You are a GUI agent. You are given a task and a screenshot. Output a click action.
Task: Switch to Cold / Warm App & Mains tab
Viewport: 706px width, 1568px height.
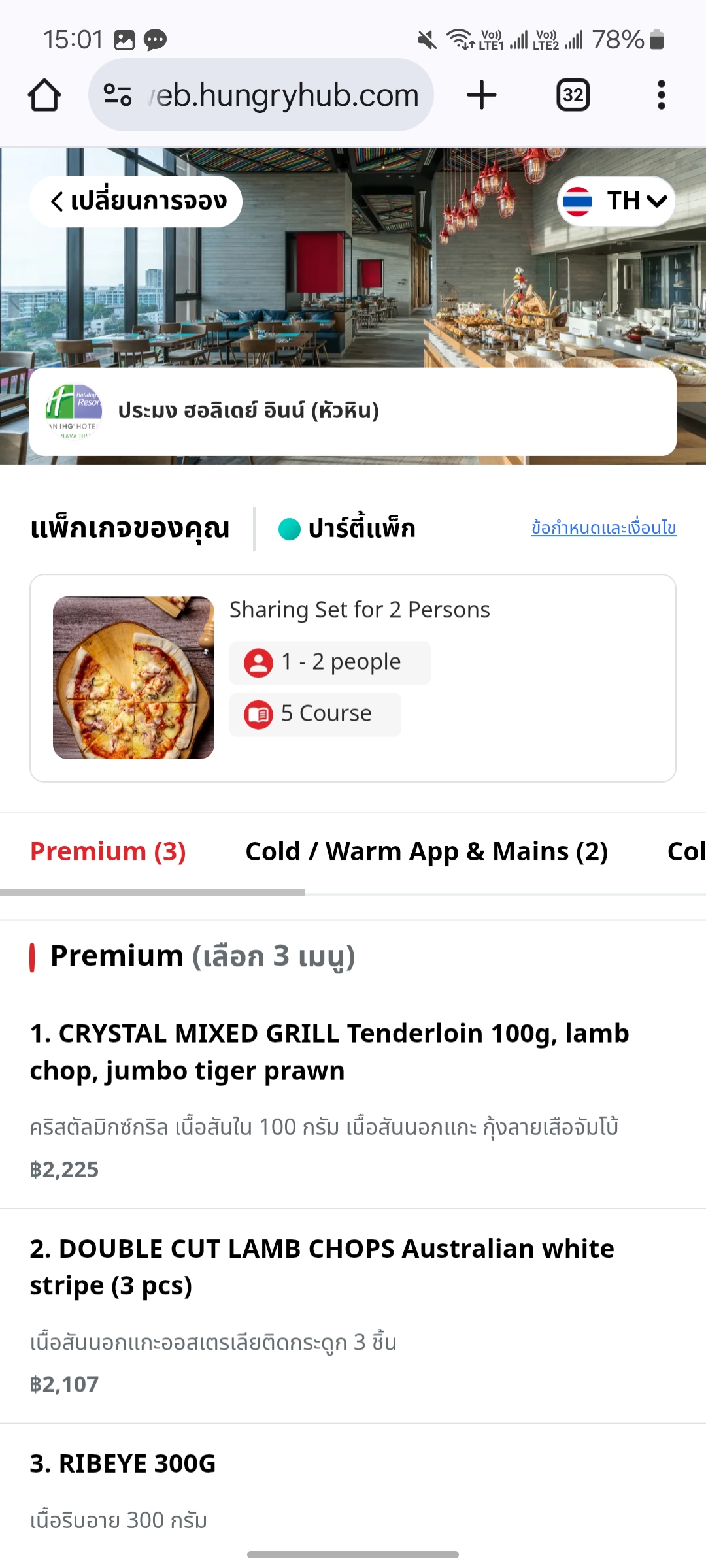[426, 852]
